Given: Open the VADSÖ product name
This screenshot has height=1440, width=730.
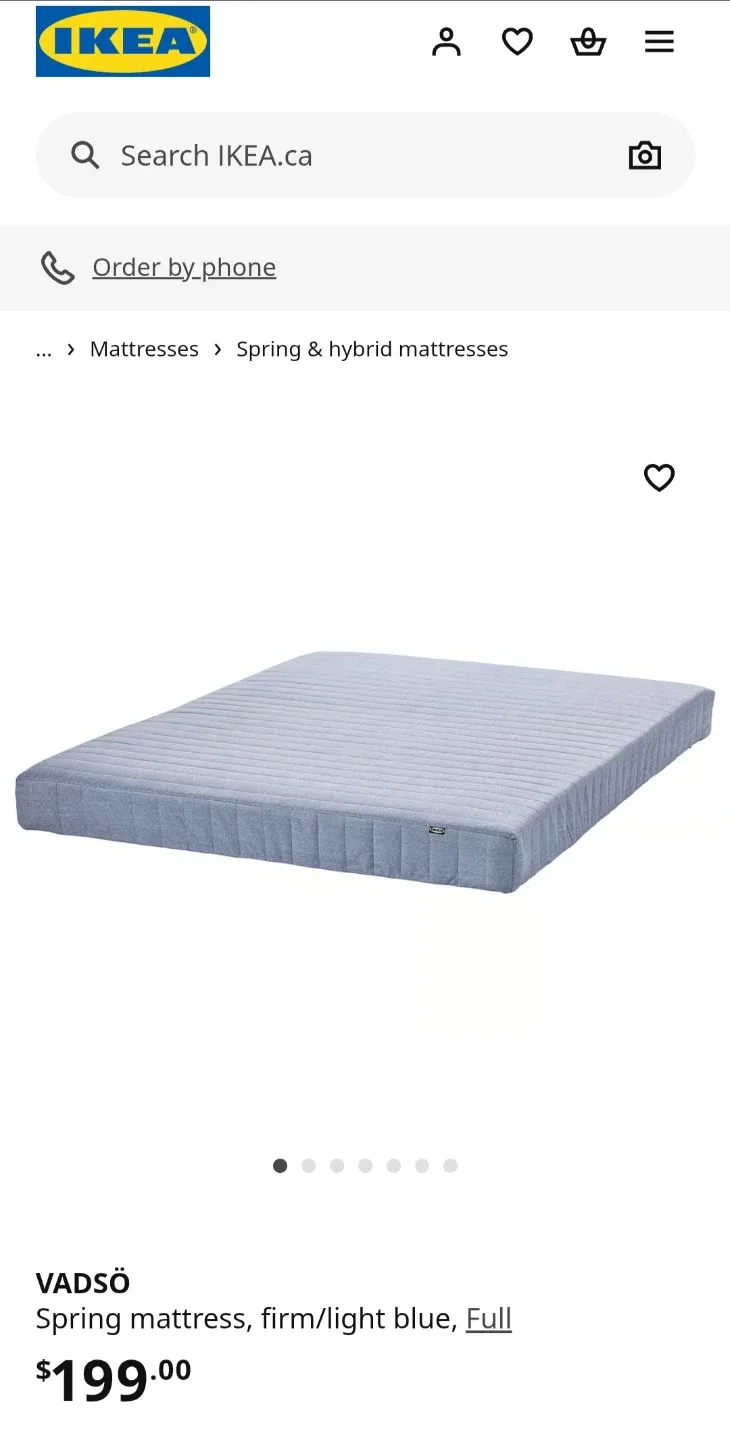Looking at the screenshot, I should [x=82, y=1283].
